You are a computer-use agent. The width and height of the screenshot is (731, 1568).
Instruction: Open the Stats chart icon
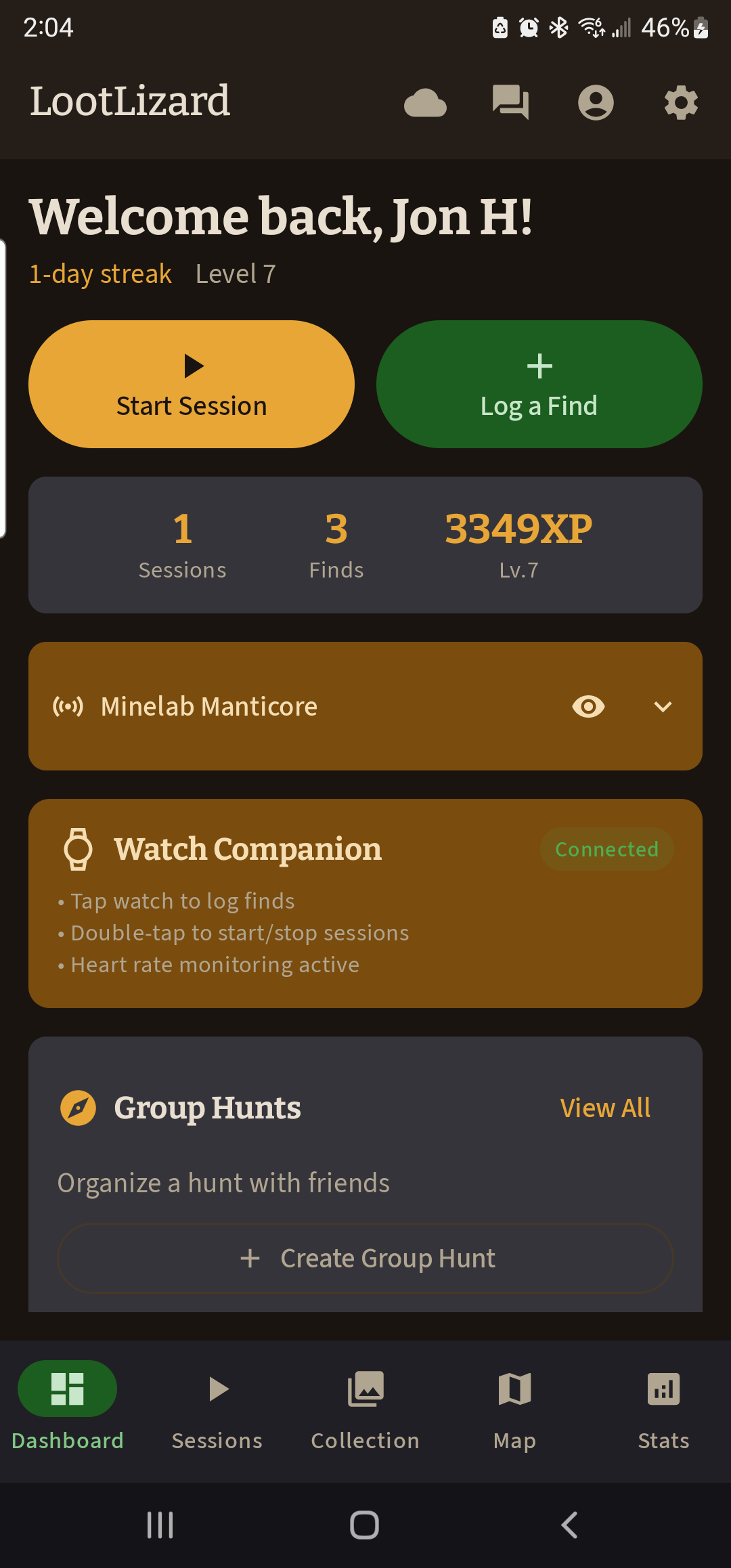coord(663,1387)
